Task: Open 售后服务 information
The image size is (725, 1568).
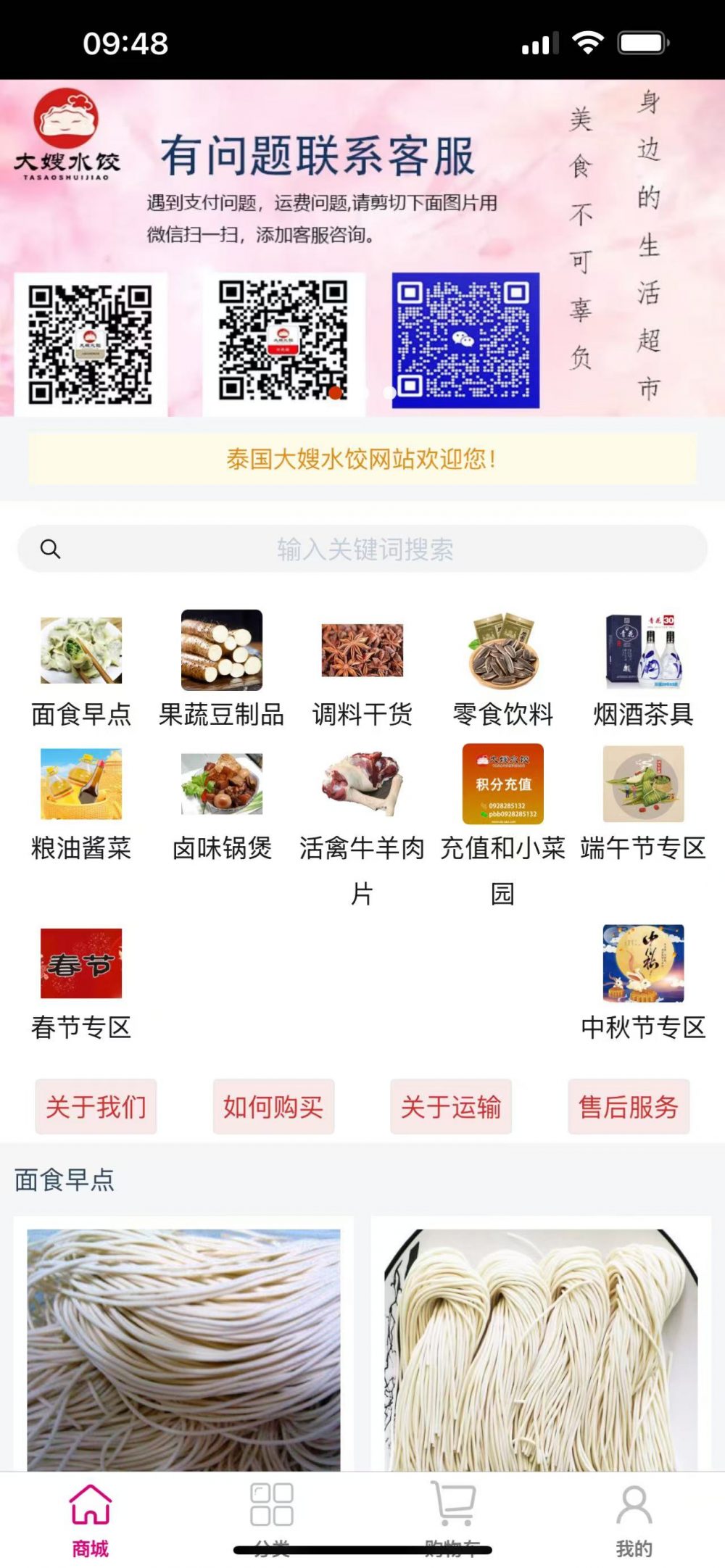Action: click(629, 1107)
